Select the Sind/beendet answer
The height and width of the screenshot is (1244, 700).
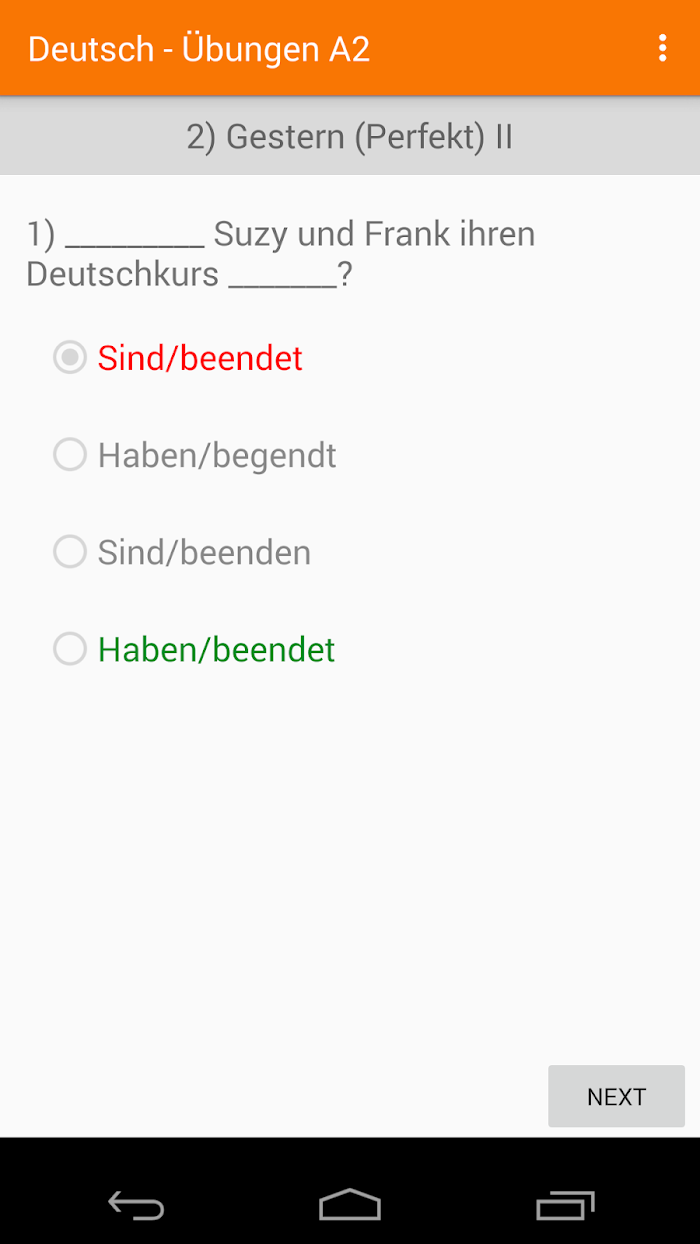click(178, 358)
